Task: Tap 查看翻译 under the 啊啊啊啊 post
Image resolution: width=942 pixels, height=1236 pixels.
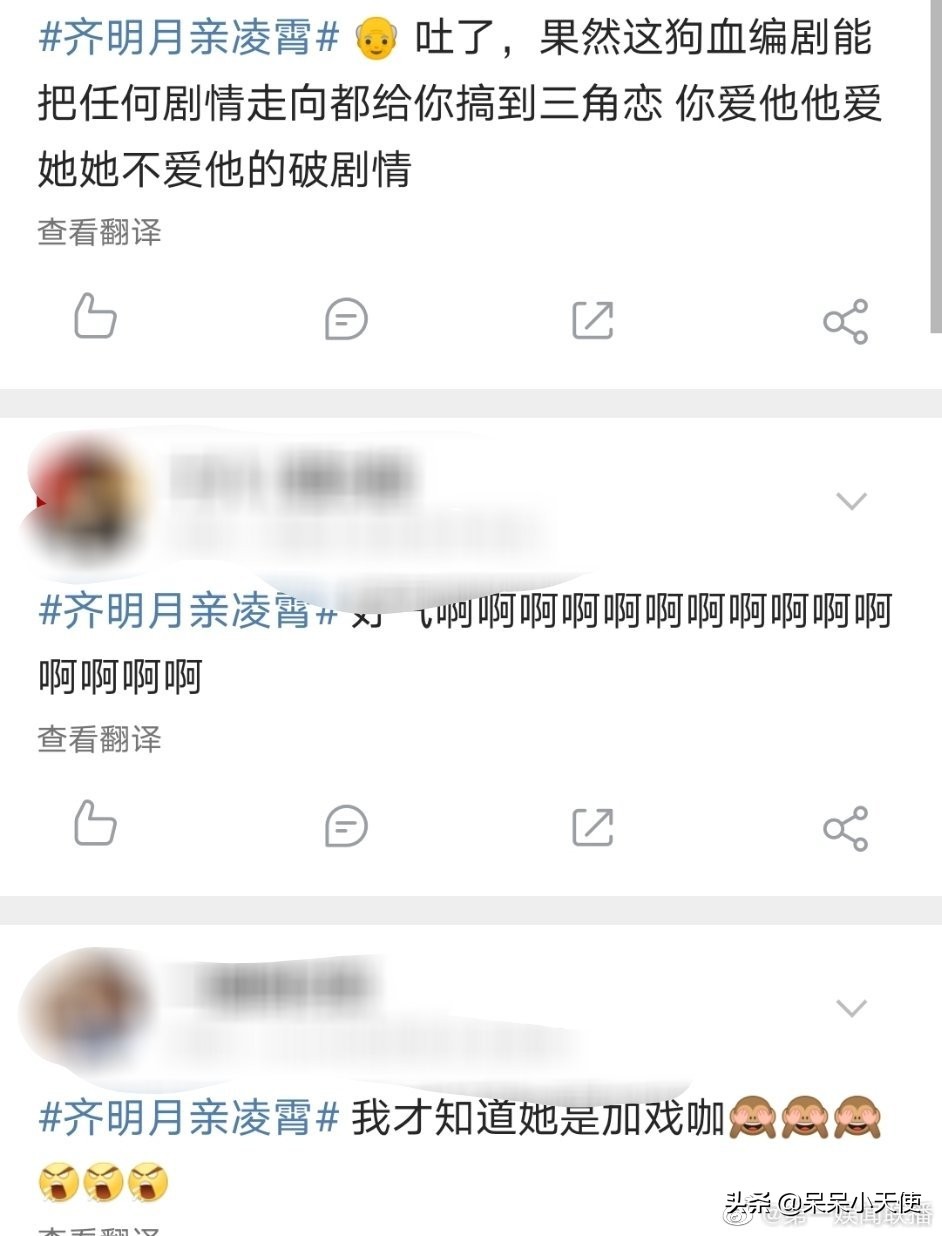Action: click(x=99, y=740)
